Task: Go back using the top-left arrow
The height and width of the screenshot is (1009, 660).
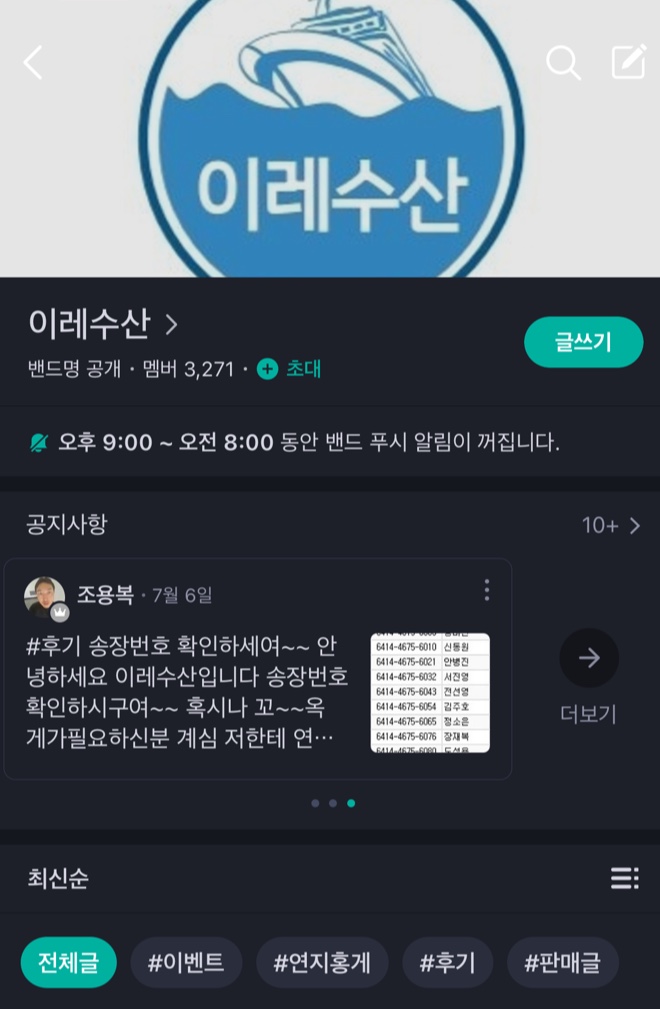Action: [33, 63]
